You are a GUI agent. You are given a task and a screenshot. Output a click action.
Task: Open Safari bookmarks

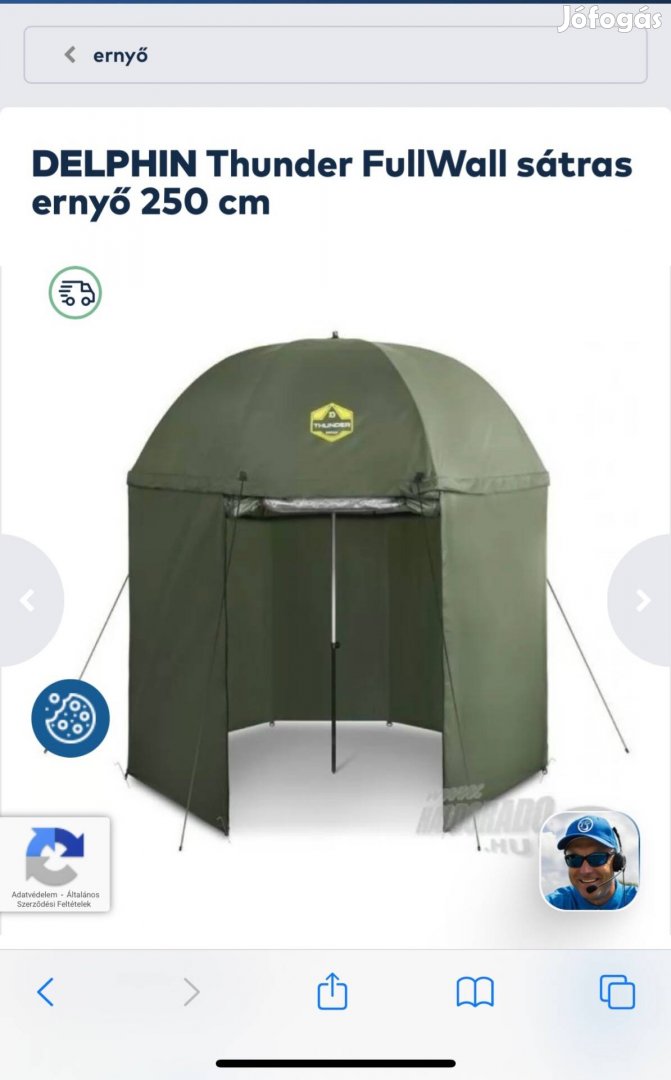point(475,992)
